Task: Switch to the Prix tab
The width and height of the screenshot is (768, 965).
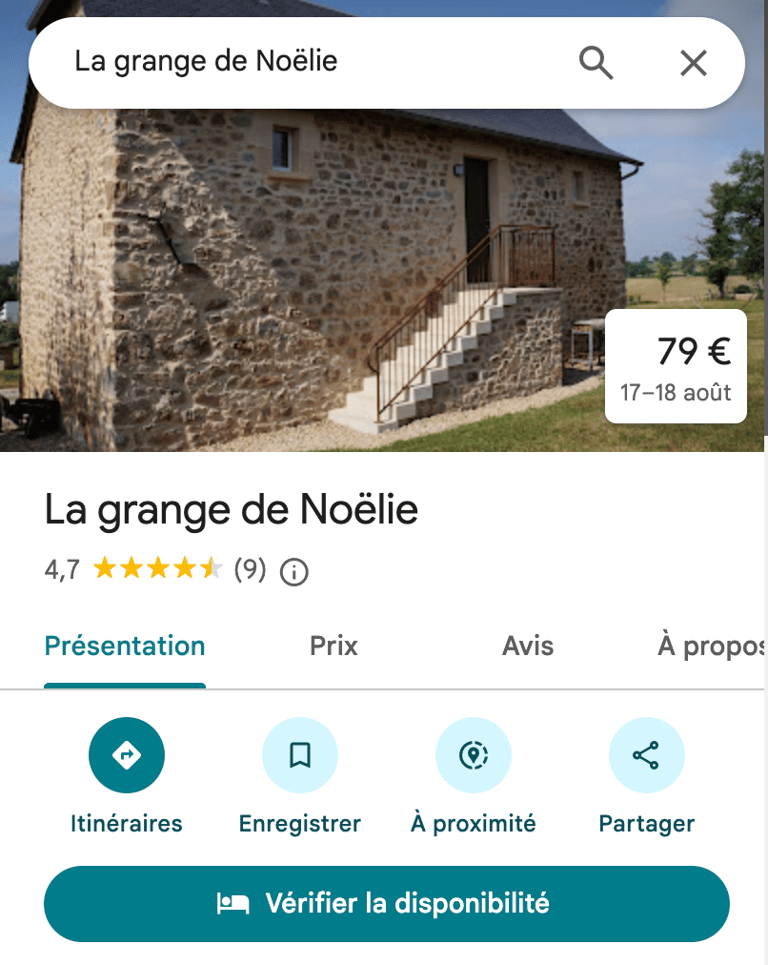Action: (333, 646)
